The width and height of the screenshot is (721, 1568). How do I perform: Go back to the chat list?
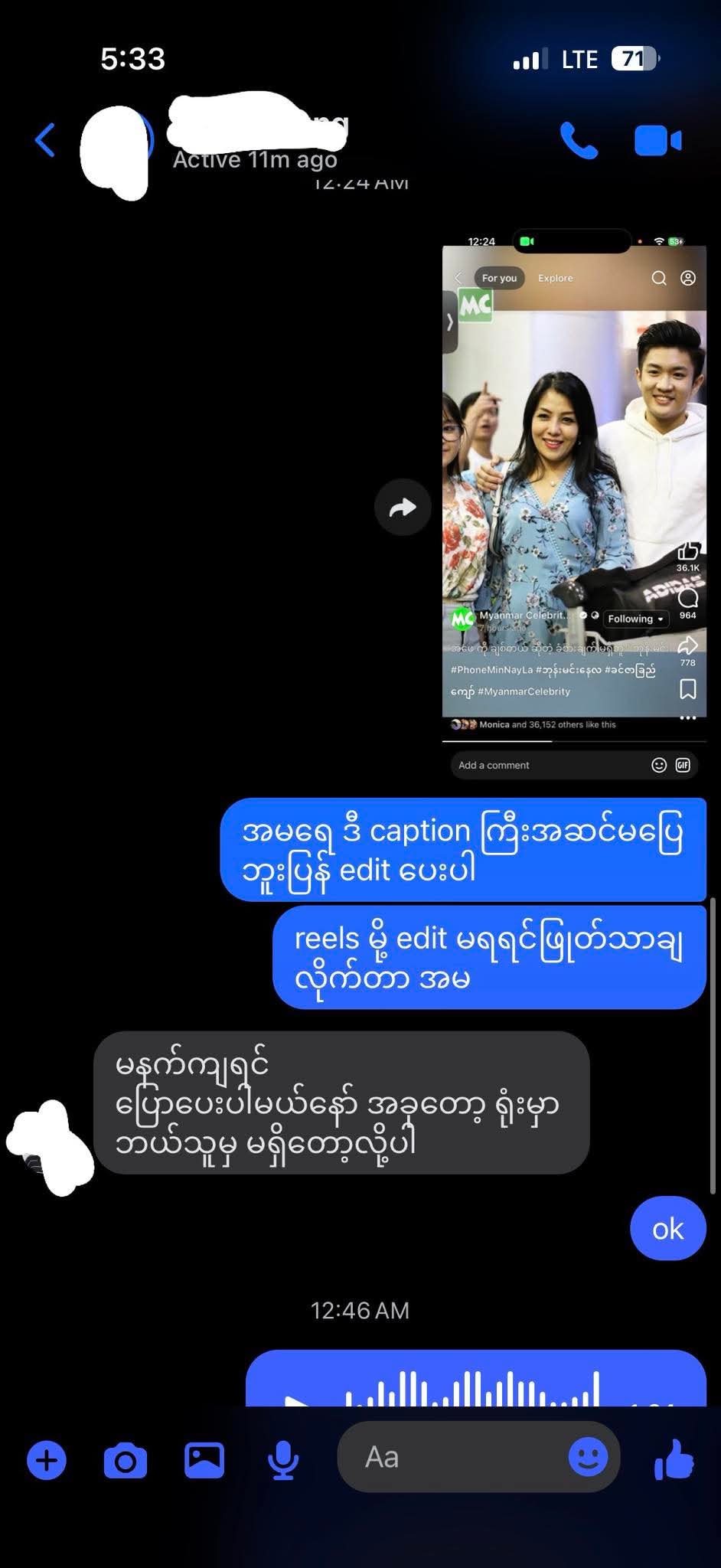[45, 140]
